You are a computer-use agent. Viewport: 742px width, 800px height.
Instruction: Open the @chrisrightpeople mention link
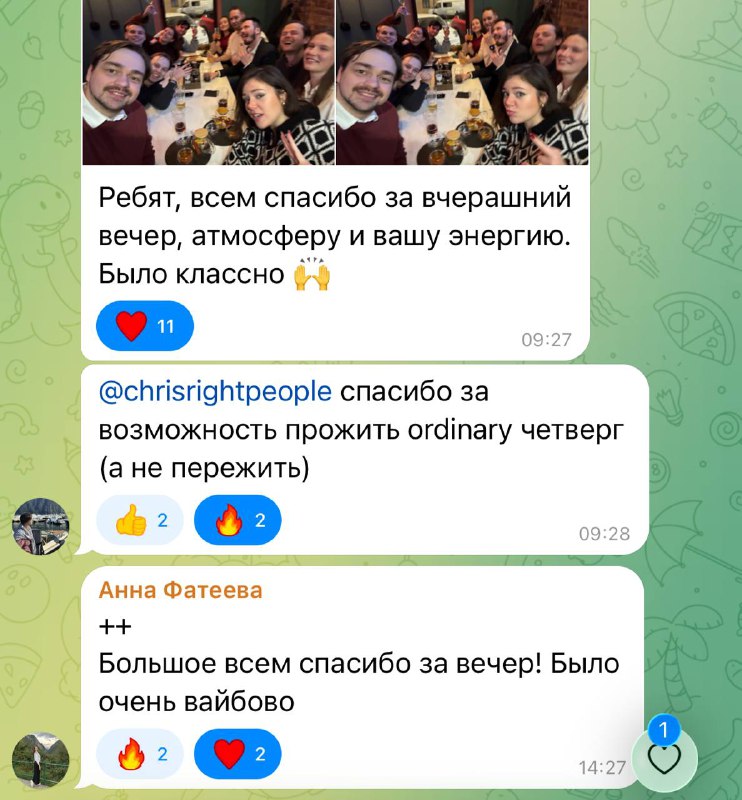[x=215, y=391]
